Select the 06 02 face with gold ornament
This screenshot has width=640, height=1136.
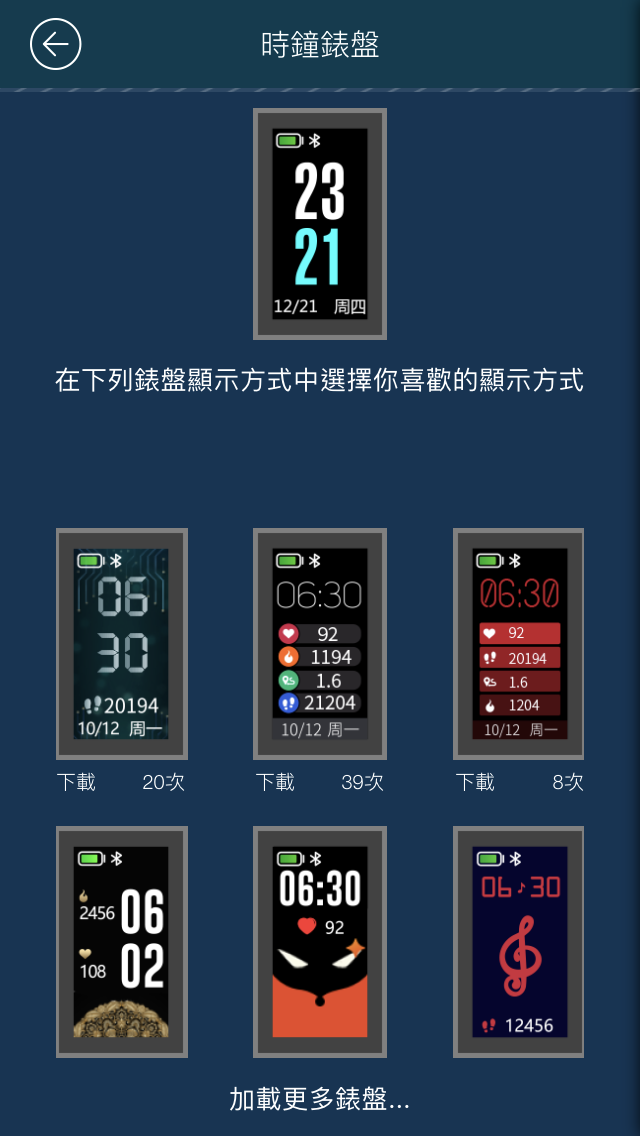click(121, 942)
